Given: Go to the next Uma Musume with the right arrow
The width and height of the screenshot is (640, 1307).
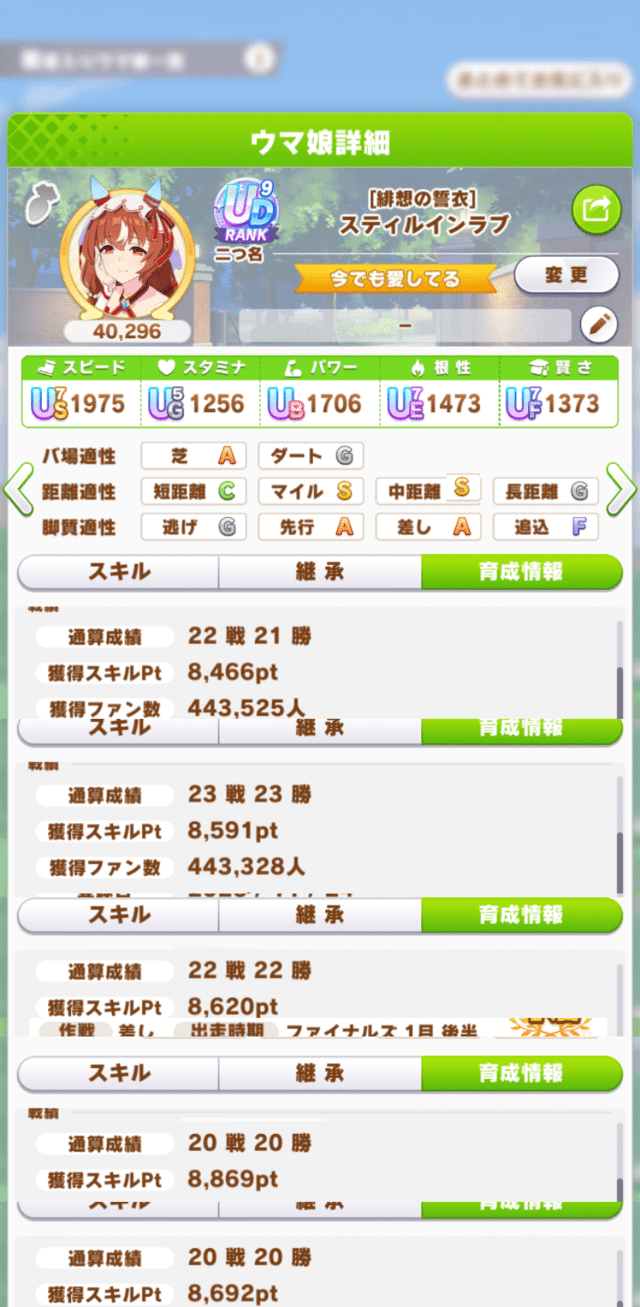Looking at the screenshot, I should 621,489.
